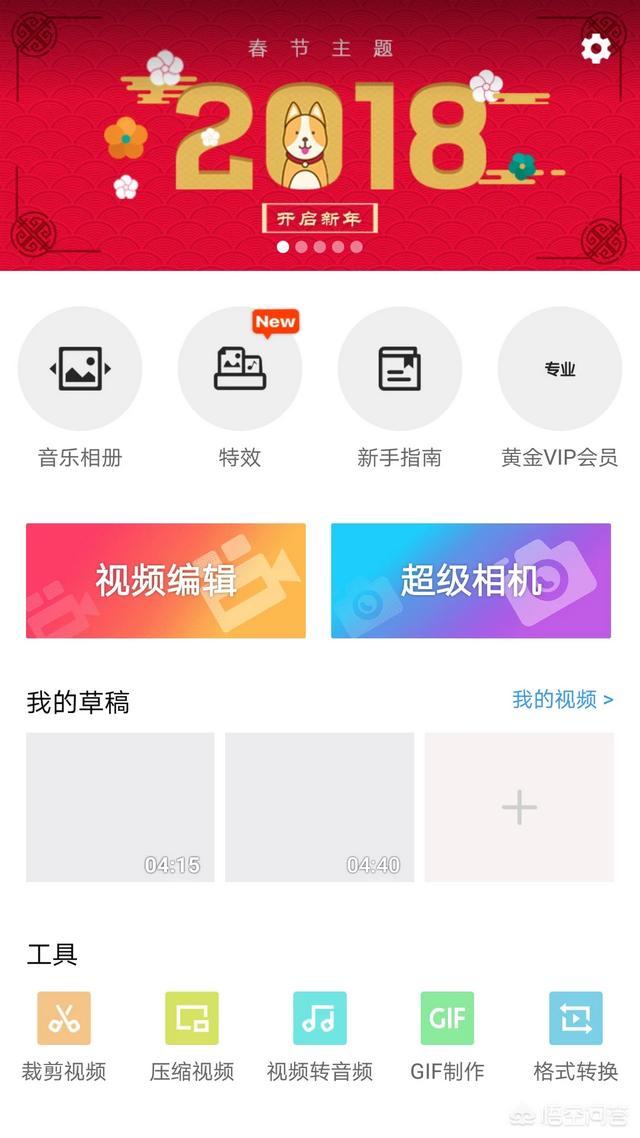The image size is (640, 1138).
Task: Choose 视频转音频 video-to-audio tool
Action: click(320, 1019)
